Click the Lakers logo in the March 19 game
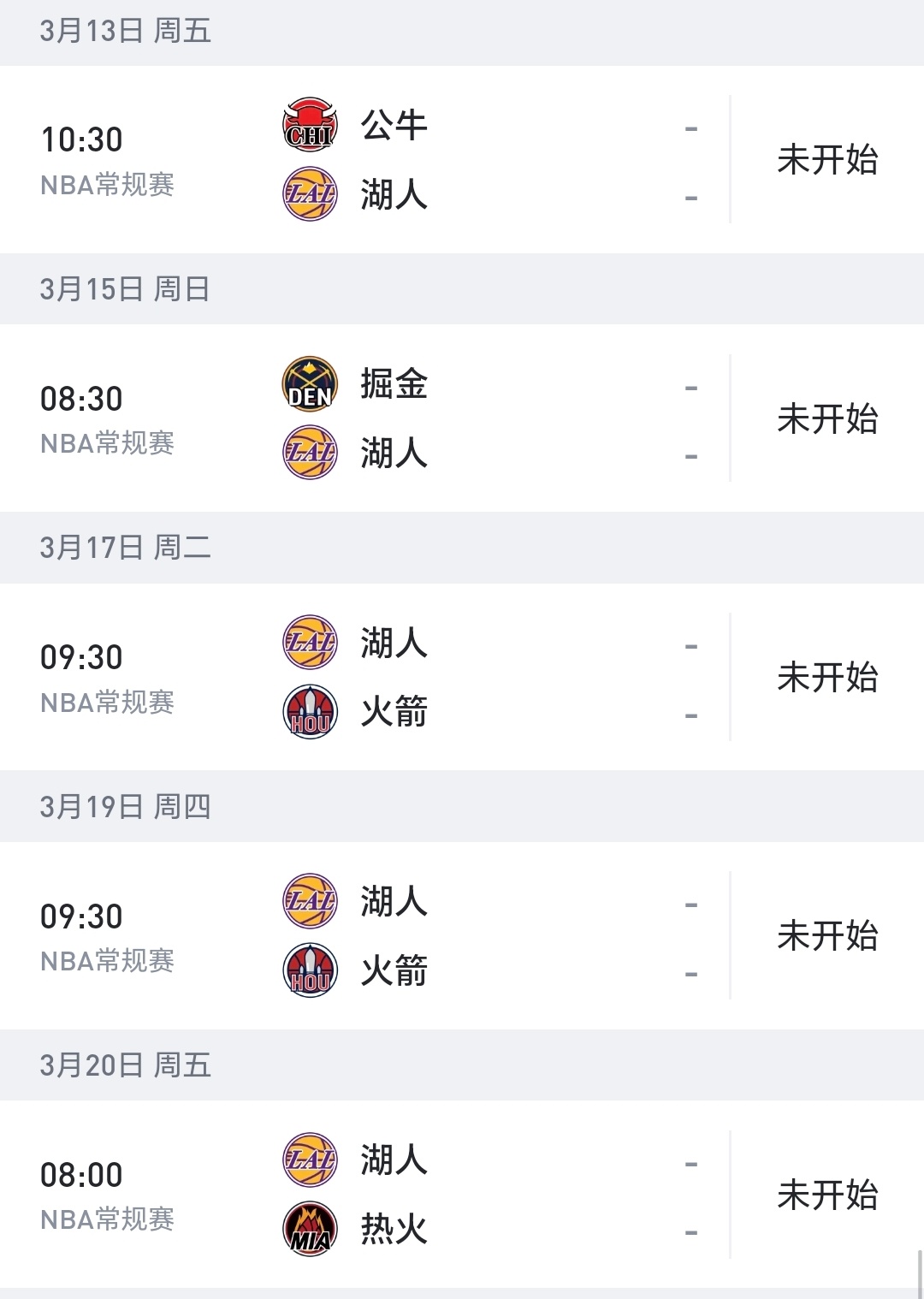Viewport: 924px width, 1299px height. tap(309, 900)
